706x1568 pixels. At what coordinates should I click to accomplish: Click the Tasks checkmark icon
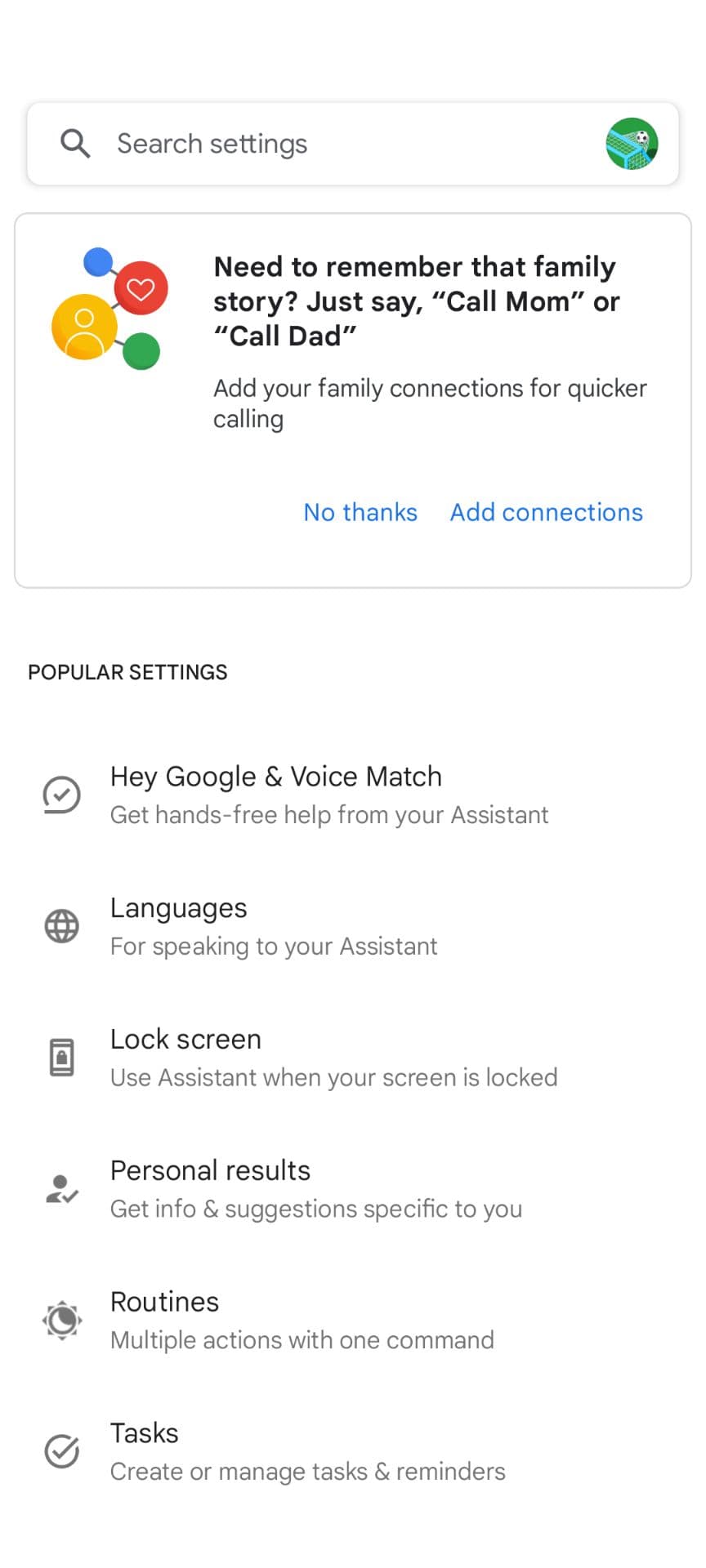point(60,1451)
